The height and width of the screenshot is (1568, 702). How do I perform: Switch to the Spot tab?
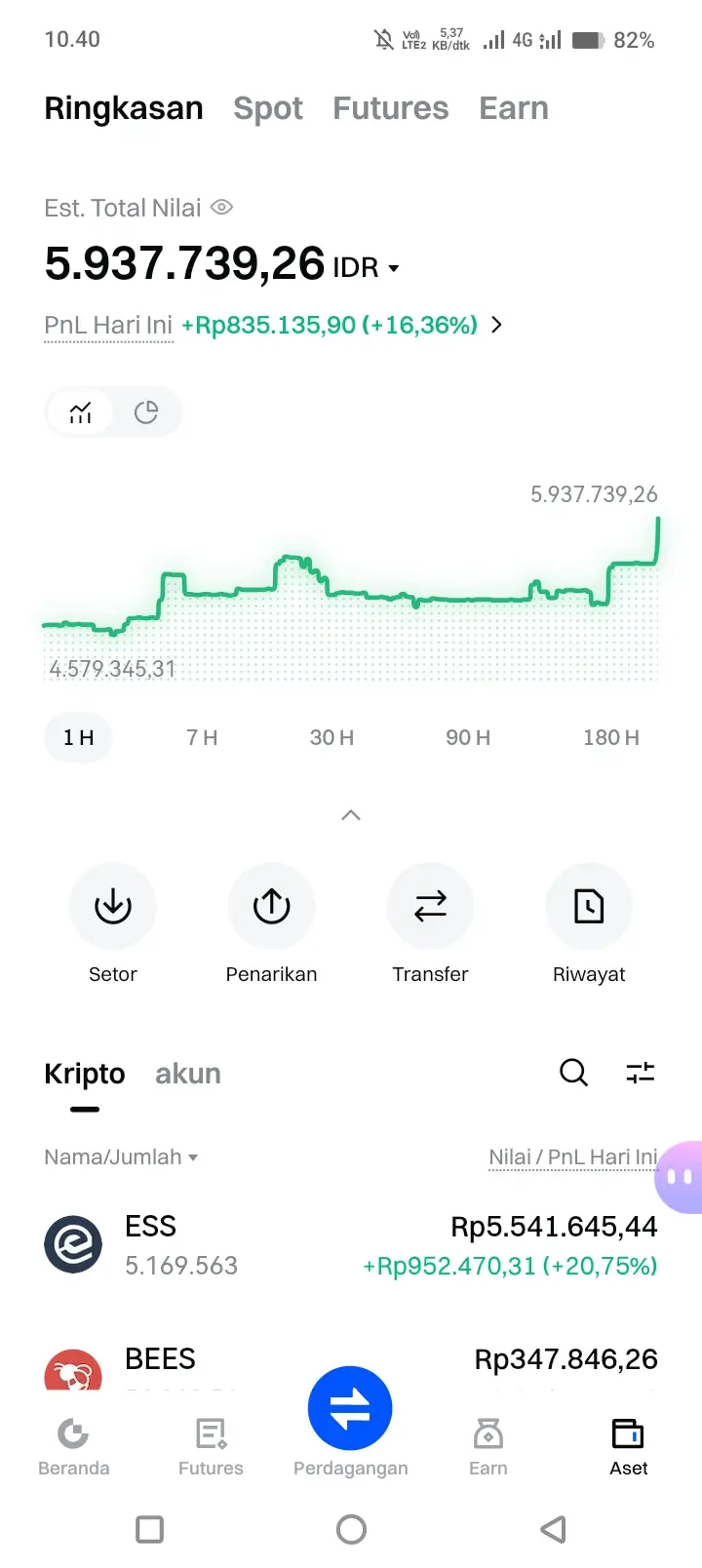(268, 108)
